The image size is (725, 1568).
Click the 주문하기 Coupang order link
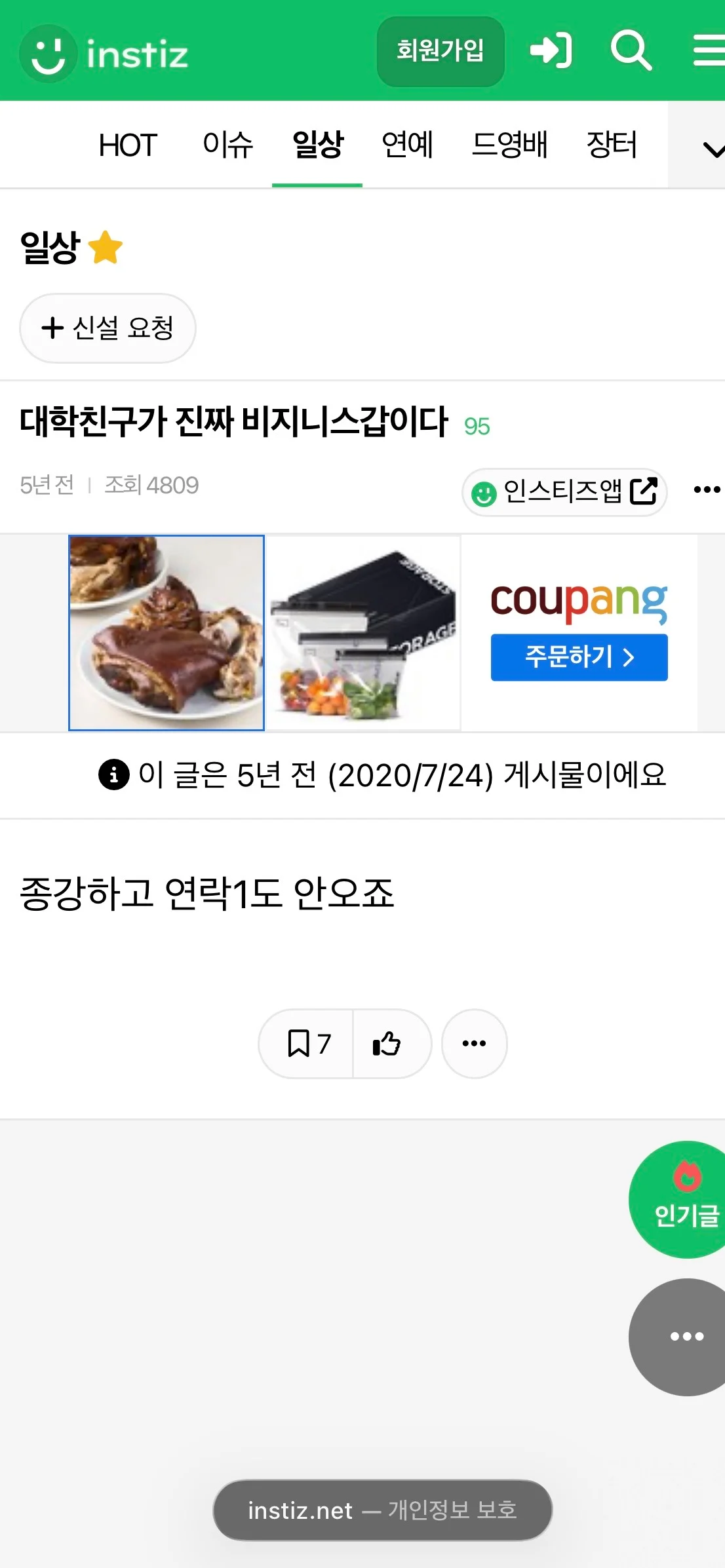point(578,658)
